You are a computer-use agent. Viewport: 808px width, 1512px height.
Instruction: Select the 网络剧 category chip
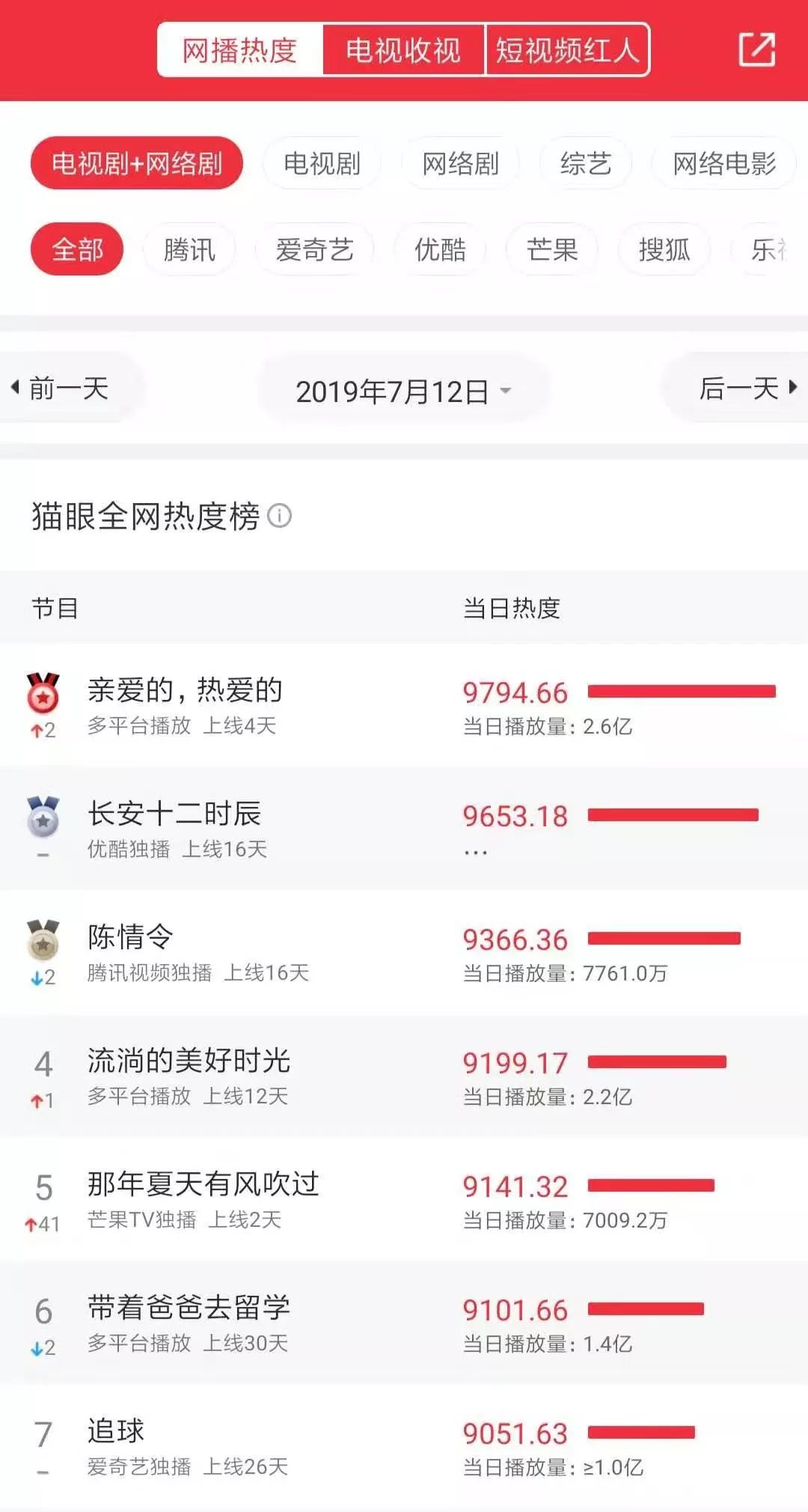tap(460, 163)
